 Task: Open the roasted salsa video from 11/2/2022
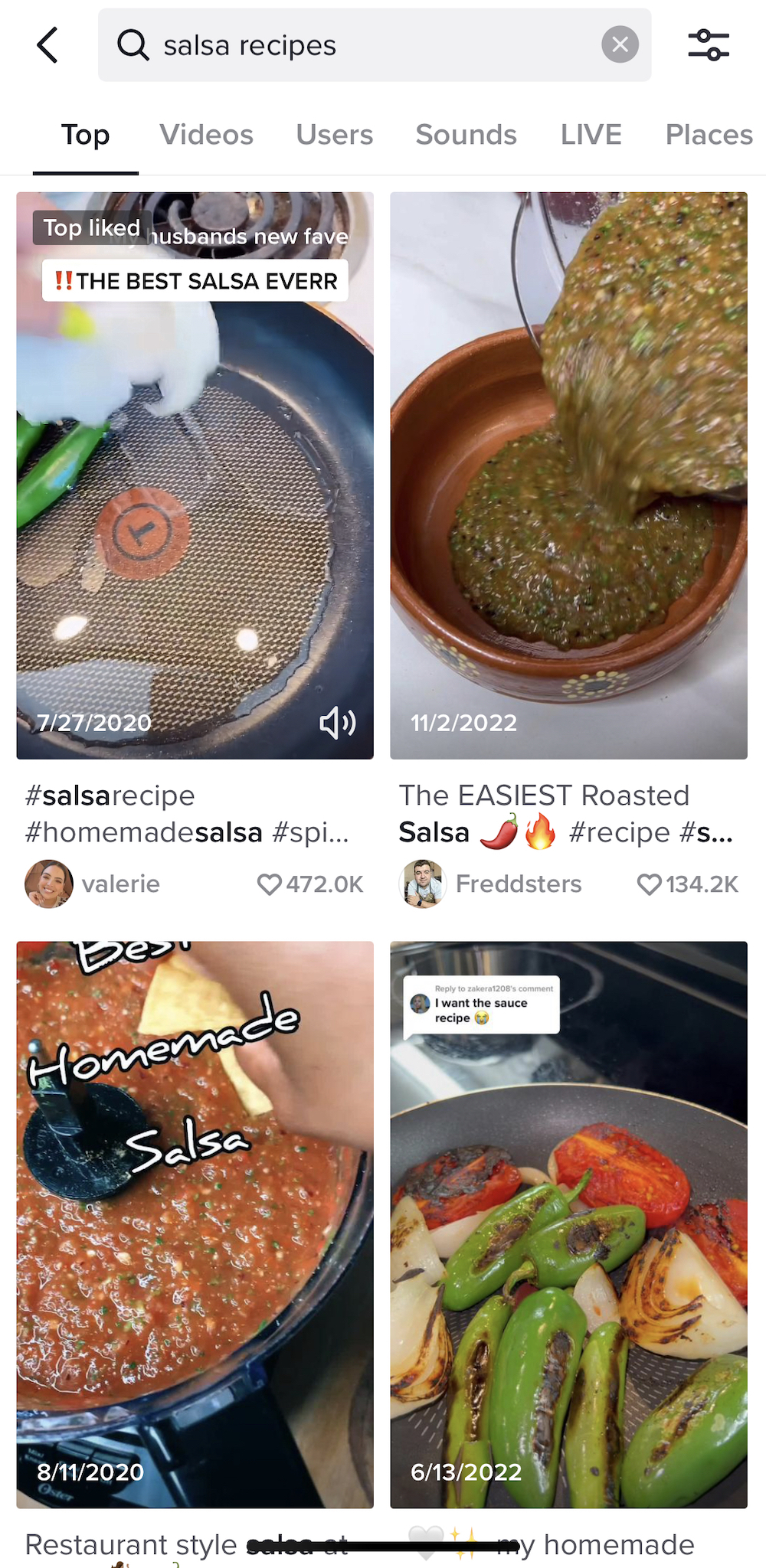tap(568, 475)
